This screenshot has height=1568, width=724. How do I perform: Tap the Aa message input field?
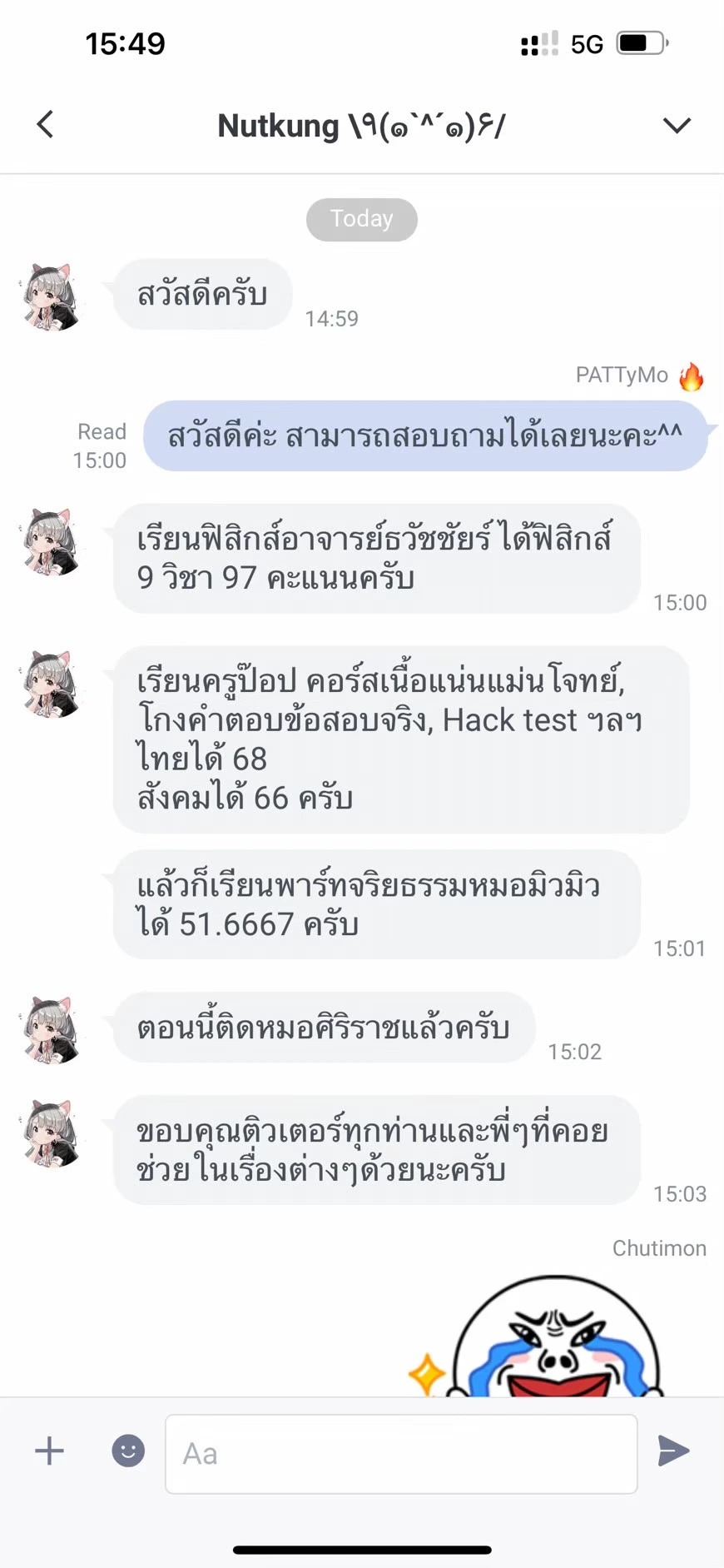[401, 1453]
